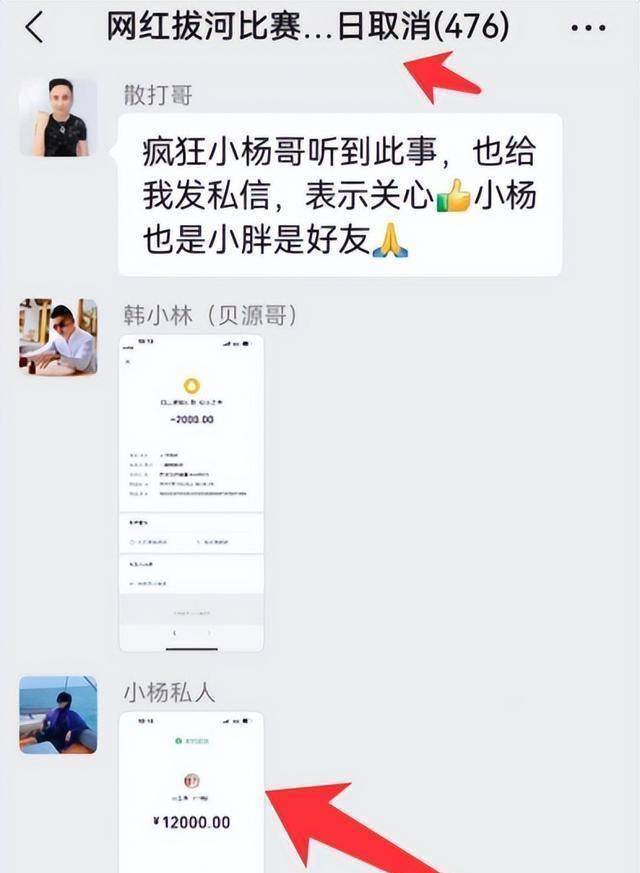The image size is (640, 873).
Task: Open the group chat overflow menu
Action: (588, 28)
